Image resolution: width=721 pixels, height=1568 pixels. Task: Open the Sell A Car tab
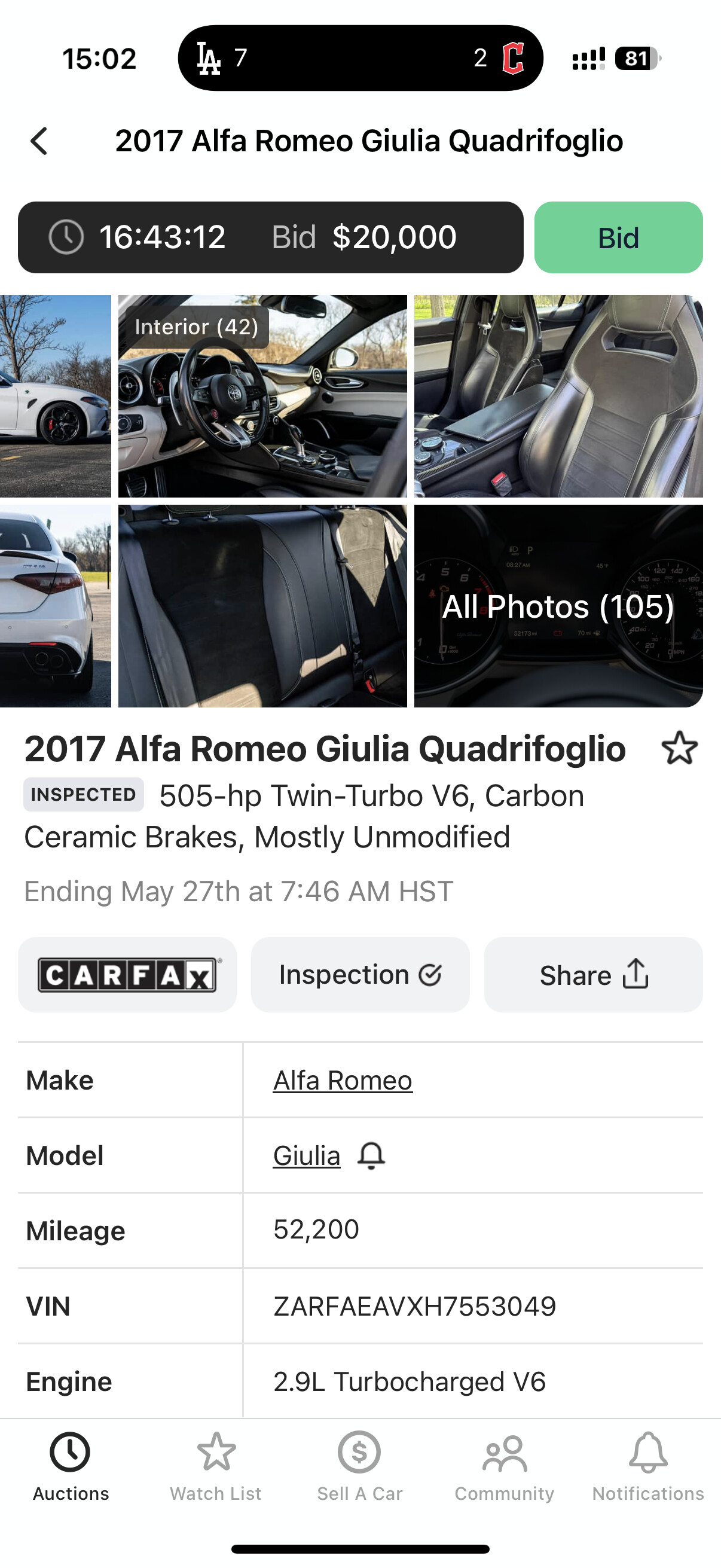(x=359, y=1468)
